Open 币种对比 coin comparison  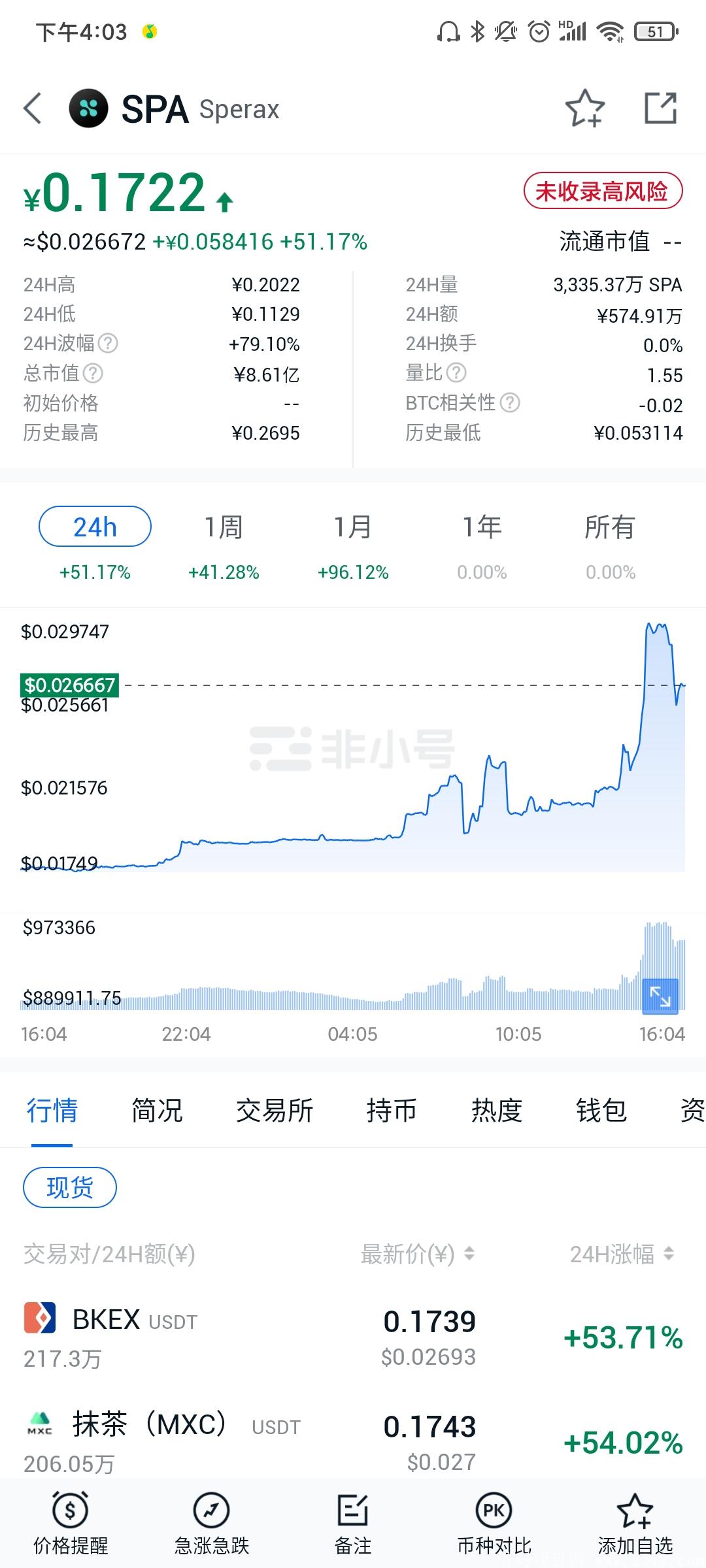(x=494, y=1523)
